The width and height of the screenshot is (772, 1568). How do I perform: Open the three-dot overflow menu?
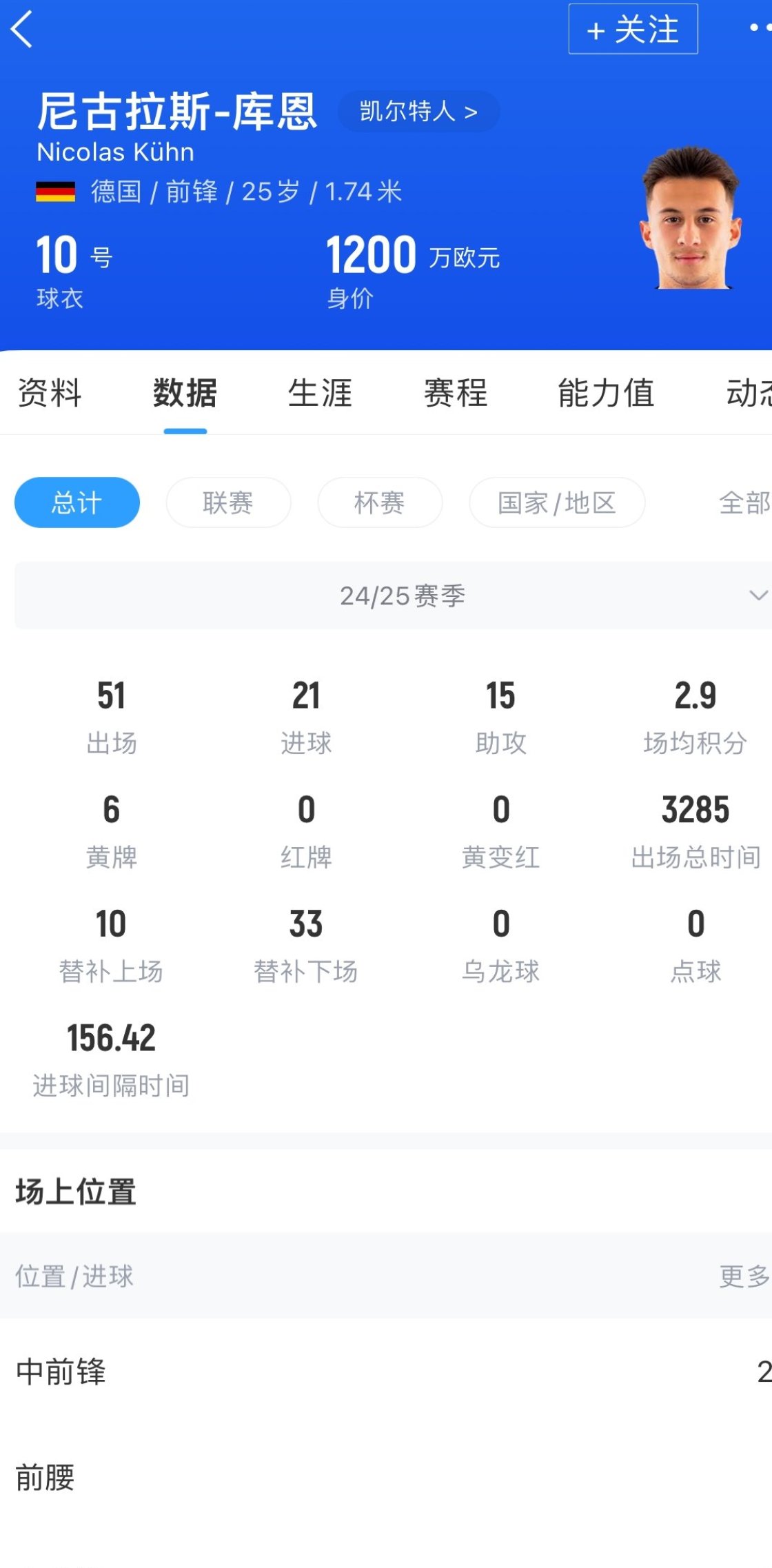759,28
